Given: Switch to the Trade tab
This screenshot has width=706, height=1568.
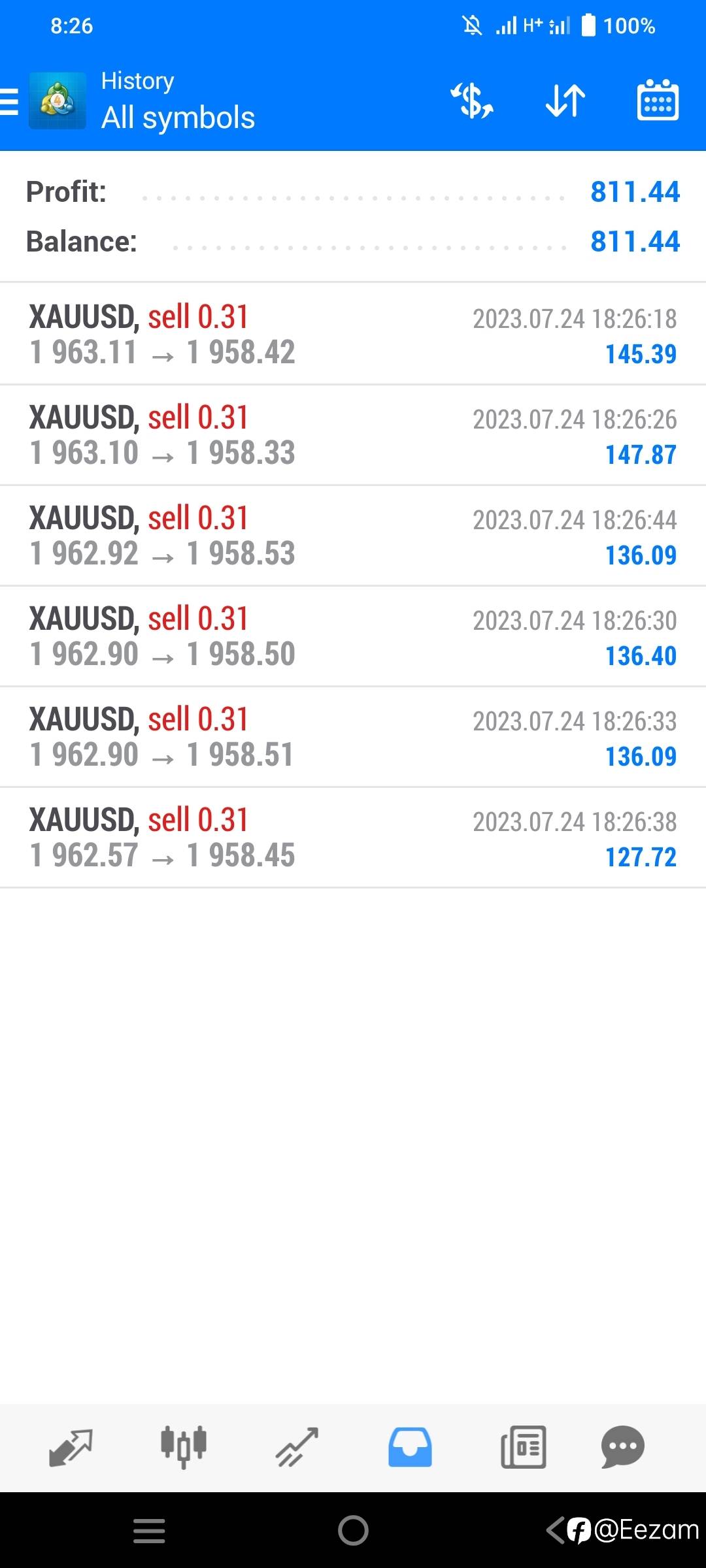Looking at the screenshot, I should point(297,1448).
